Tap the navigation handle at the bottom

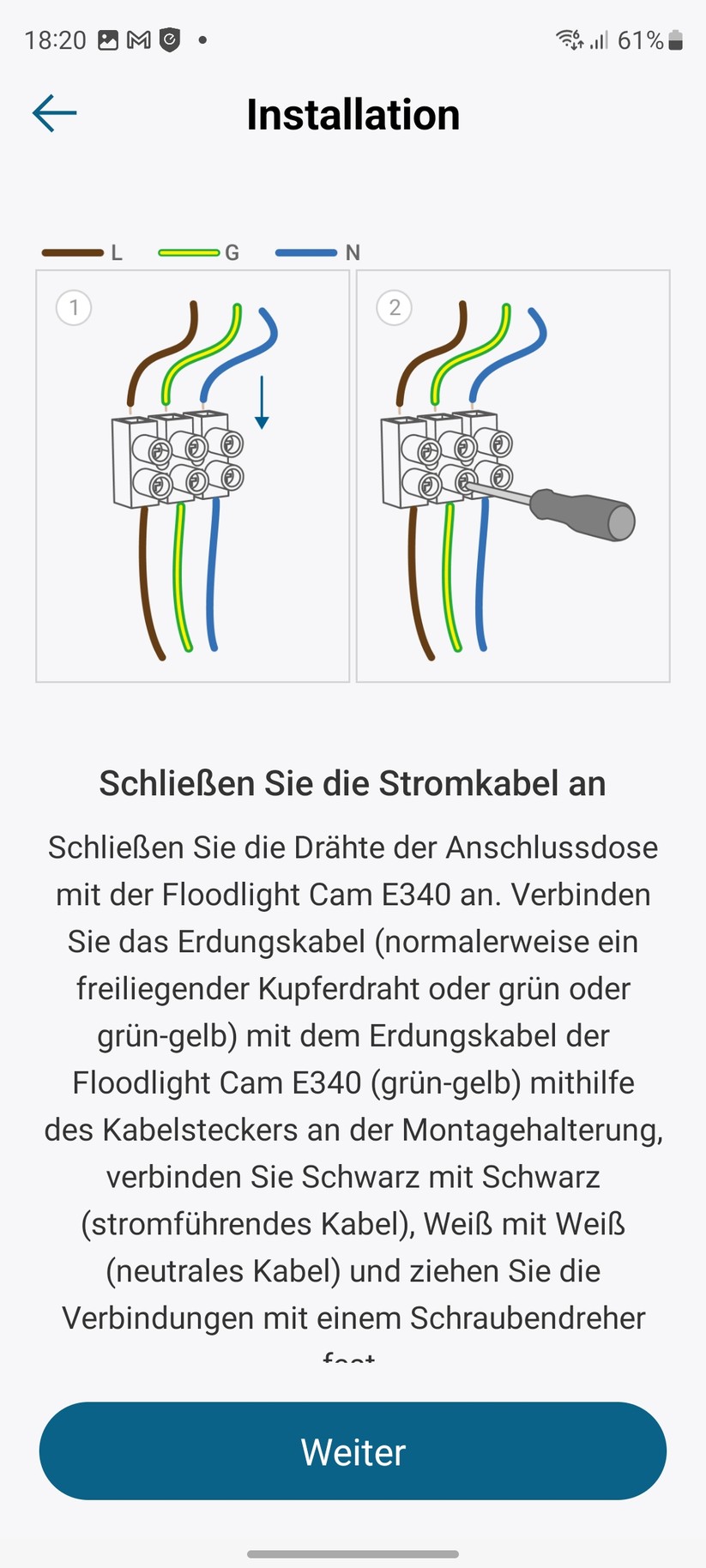click(x=353, y=1553)
